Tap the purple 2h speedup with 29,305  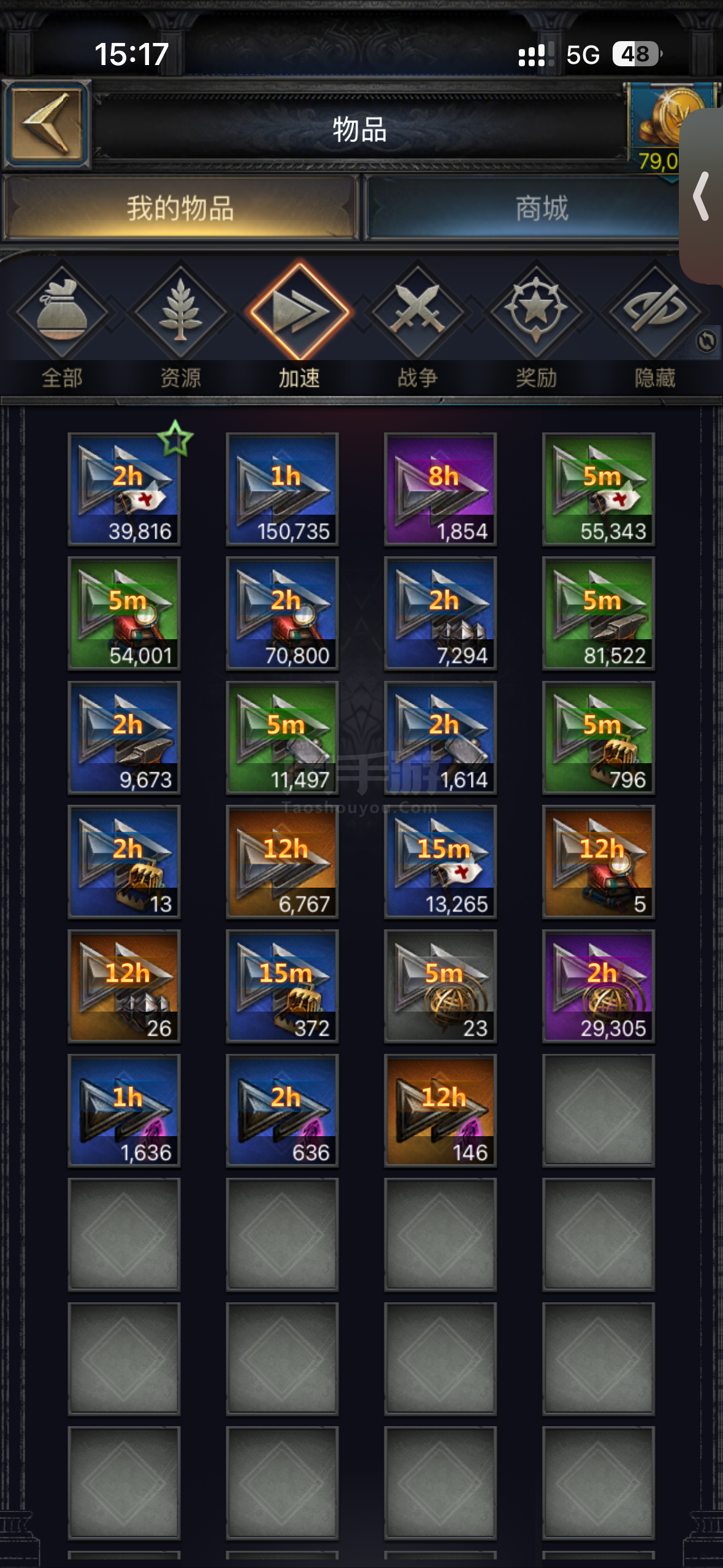599,986
